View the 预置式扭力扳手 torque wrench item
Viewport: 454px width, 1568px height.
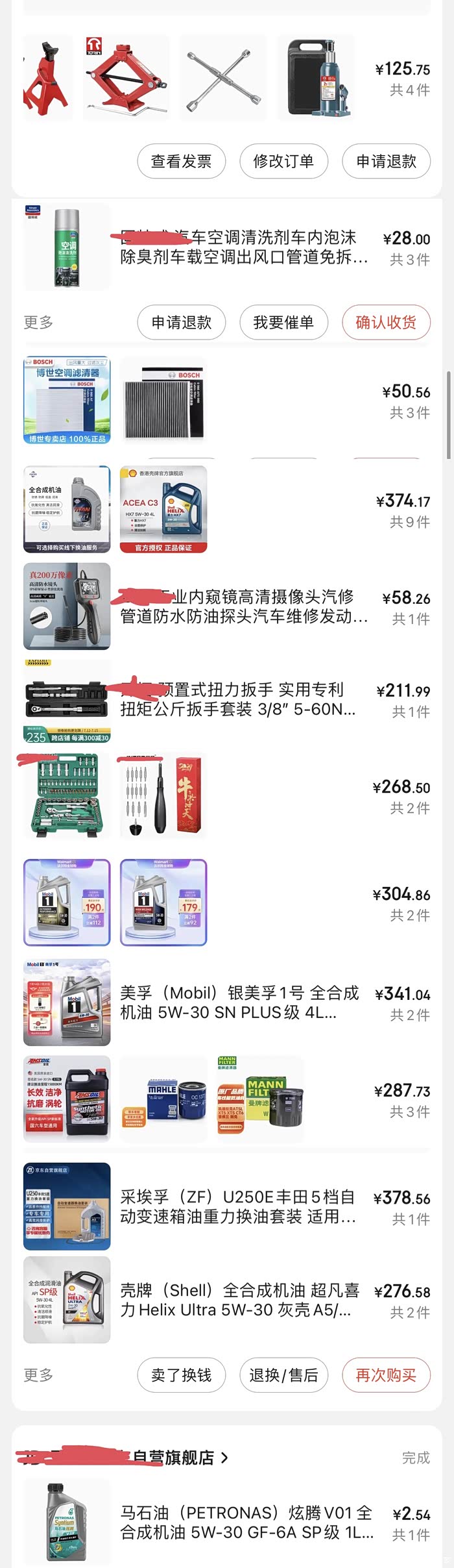click(240, 699)
